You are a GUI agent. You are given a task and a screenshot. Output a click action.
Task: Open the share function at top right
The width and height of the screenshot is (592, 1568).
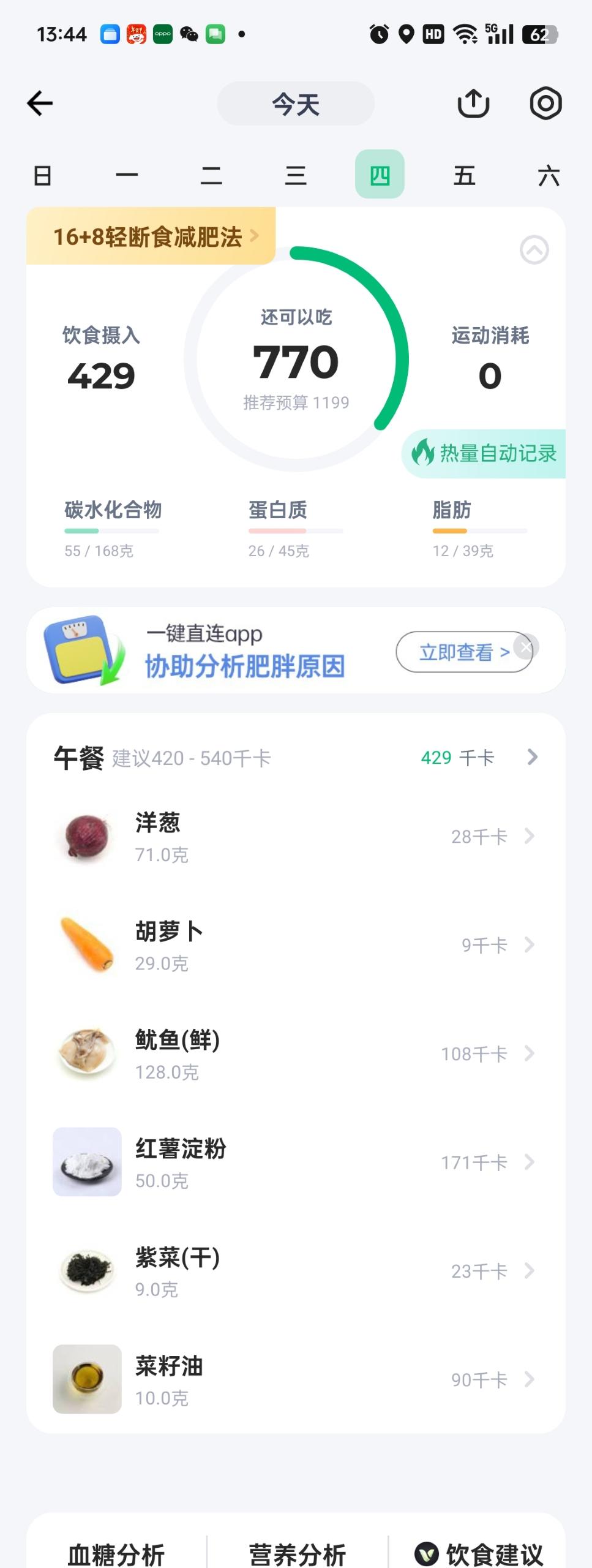tap(473, 103)
